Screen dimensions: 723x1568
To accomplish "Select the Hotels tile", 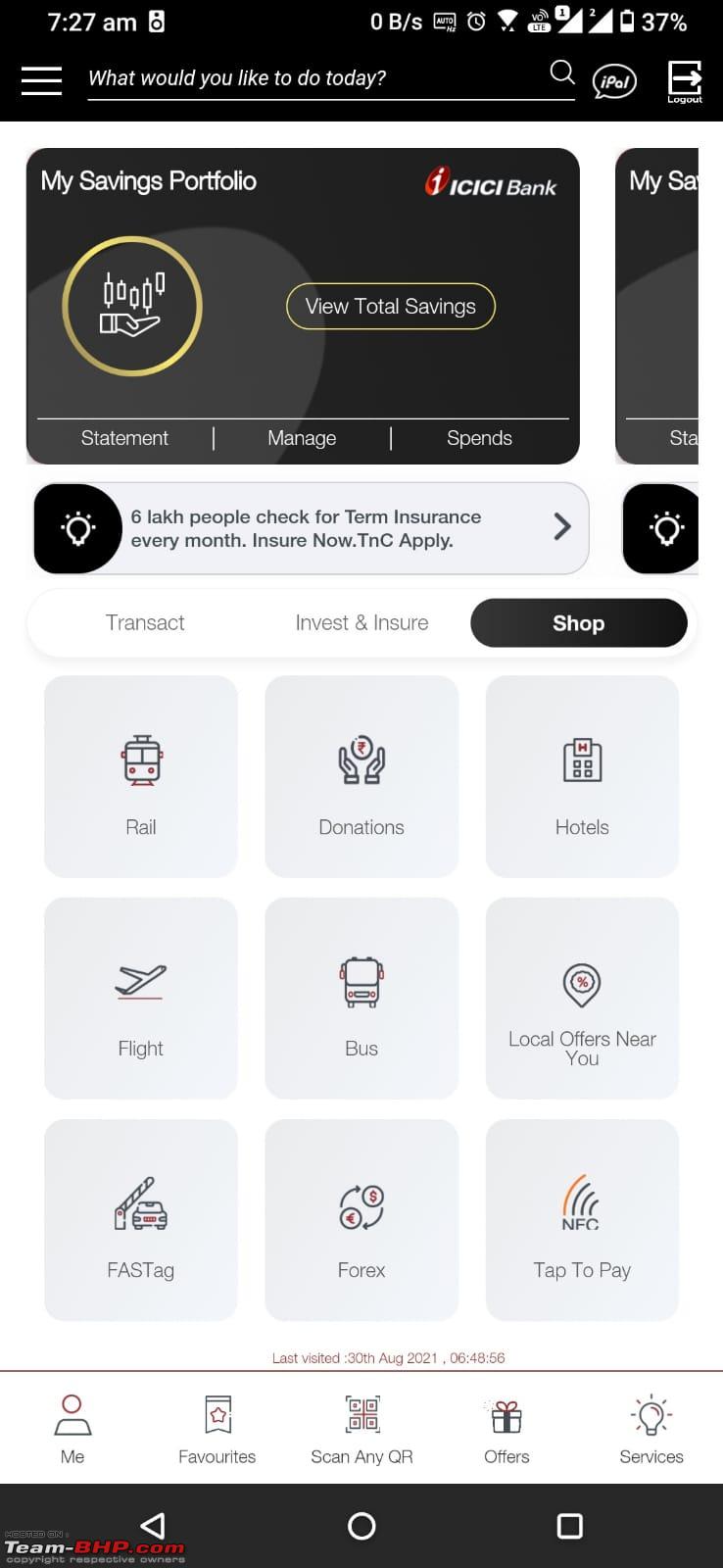I will click(582, 776).
